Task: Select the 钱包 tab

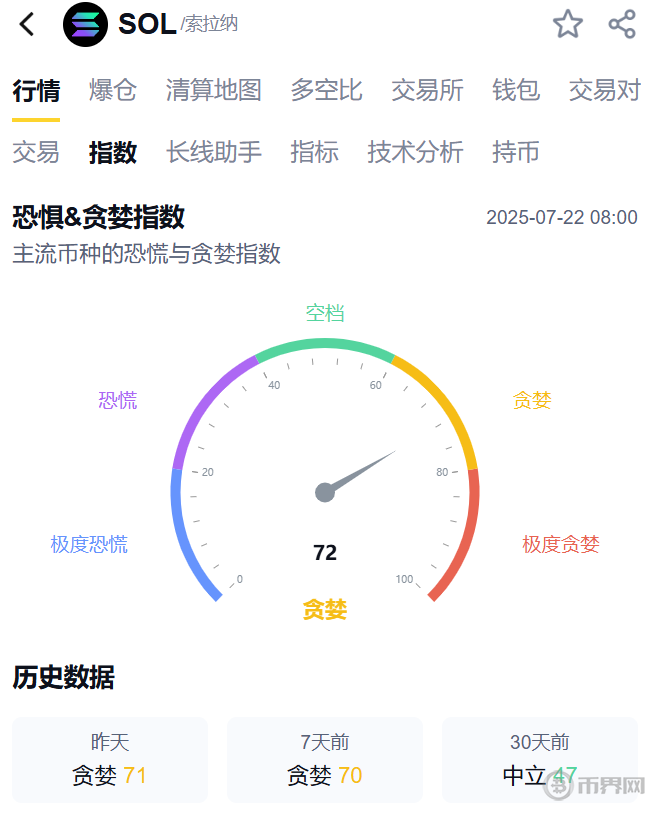Action: [516, 91]
